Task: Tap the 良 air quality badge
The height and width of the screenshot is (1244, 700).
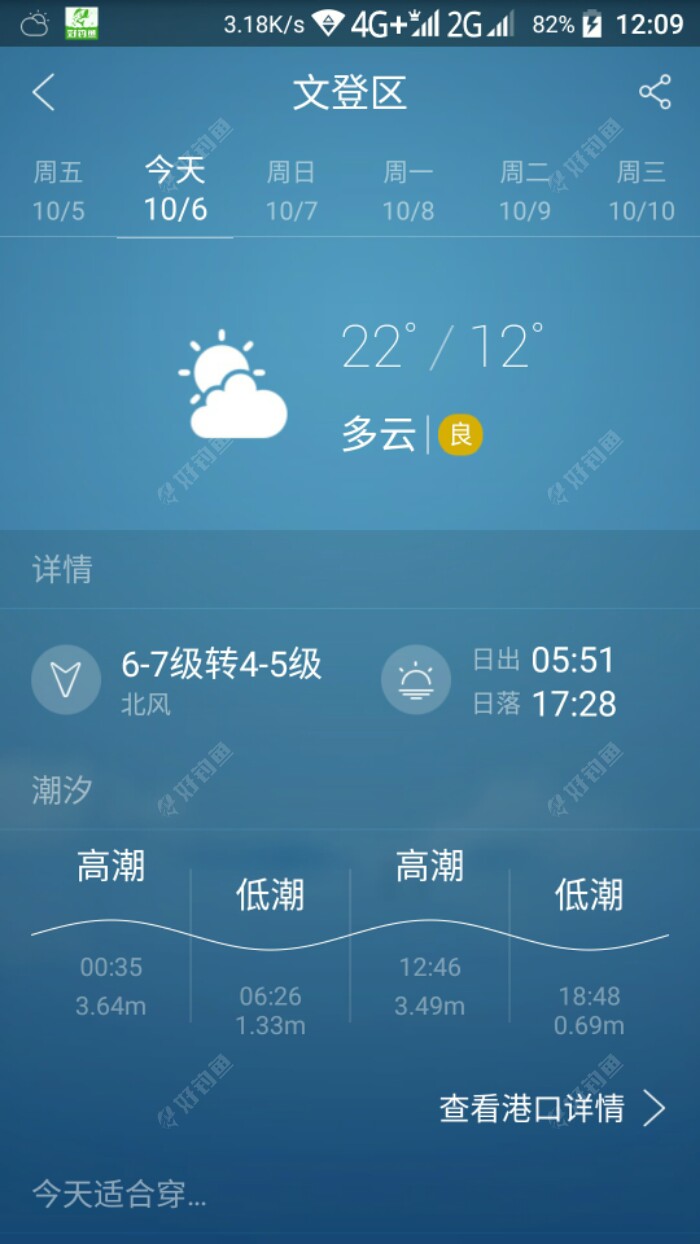Action: [x=460, y=435]
